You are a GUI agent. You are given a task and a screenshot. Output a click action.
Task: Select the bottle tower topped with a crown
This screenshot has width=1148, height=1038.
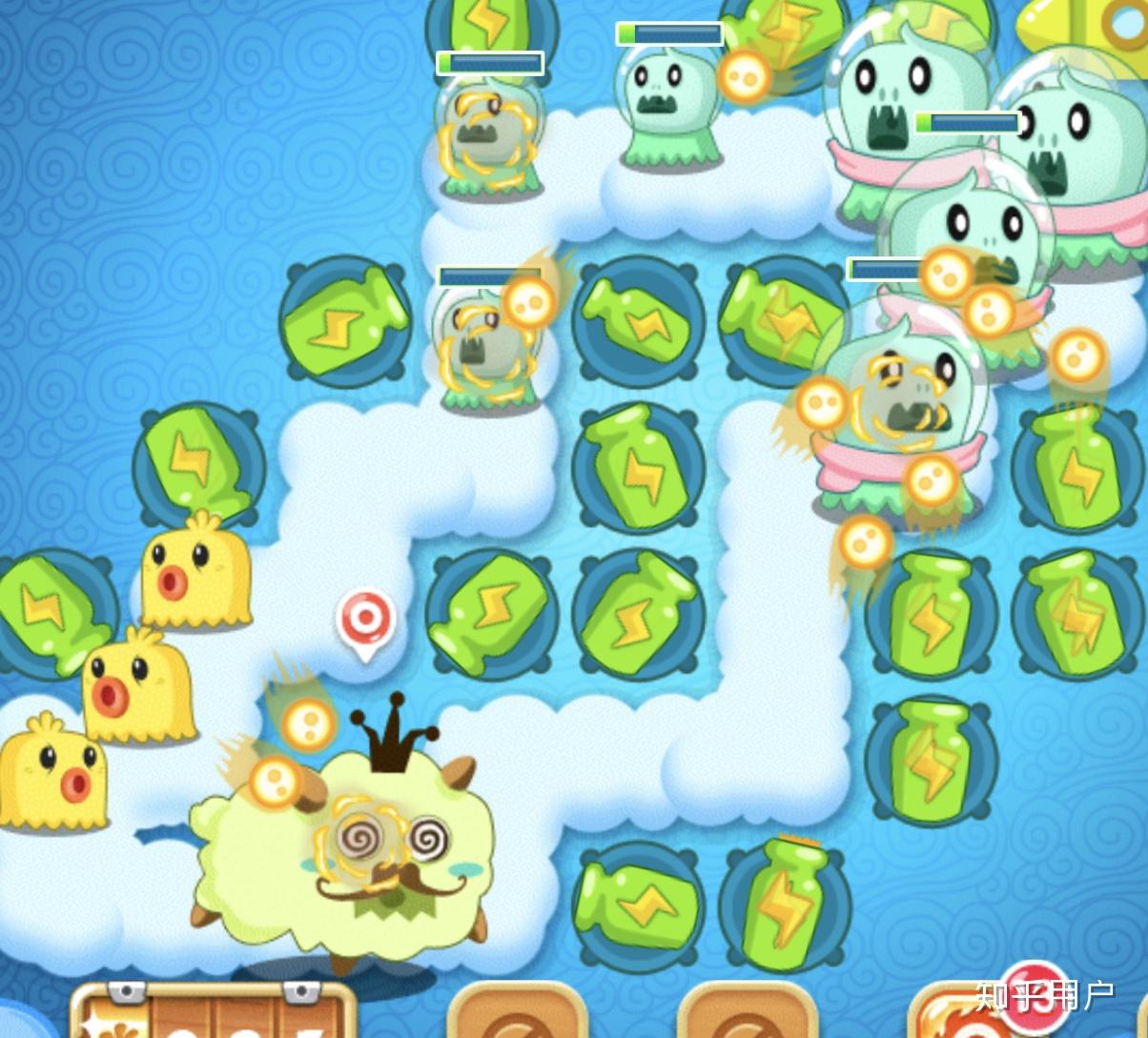[x=785, y=903]
